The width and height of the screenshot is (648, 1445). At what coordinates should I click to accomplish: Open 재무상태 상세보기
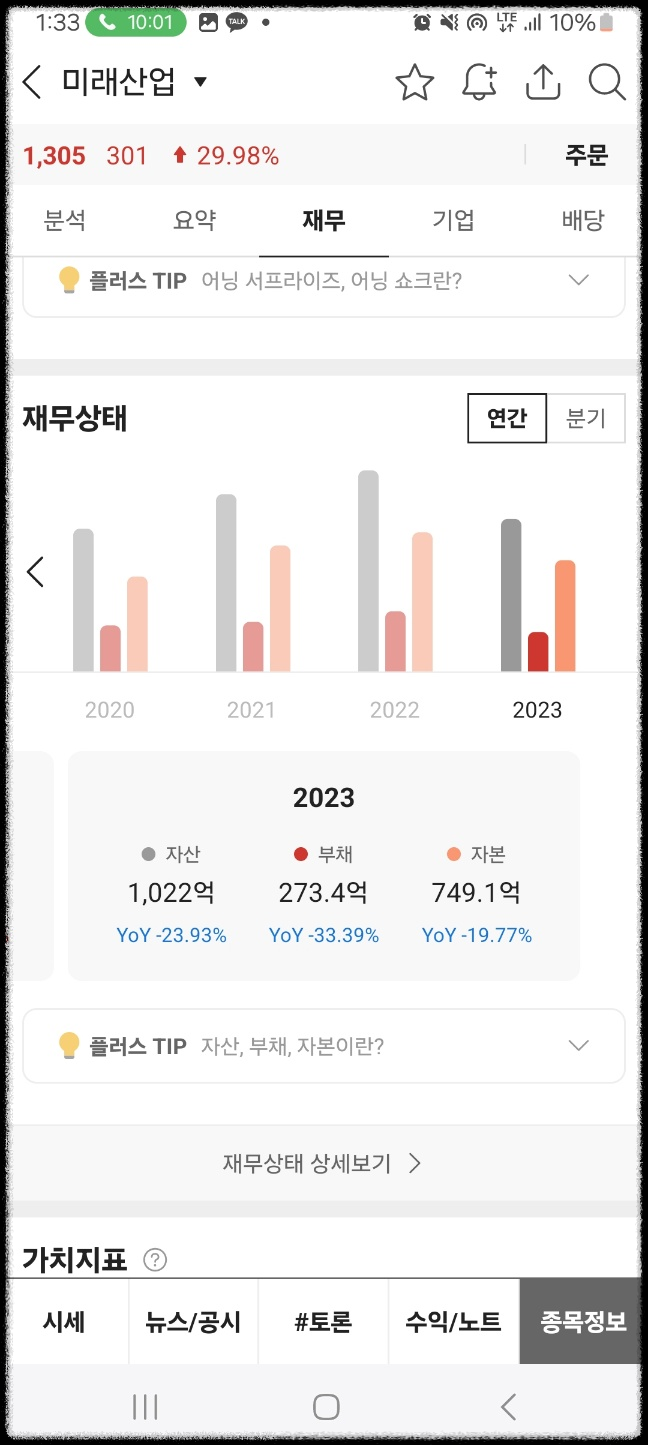coord(322,1163)
